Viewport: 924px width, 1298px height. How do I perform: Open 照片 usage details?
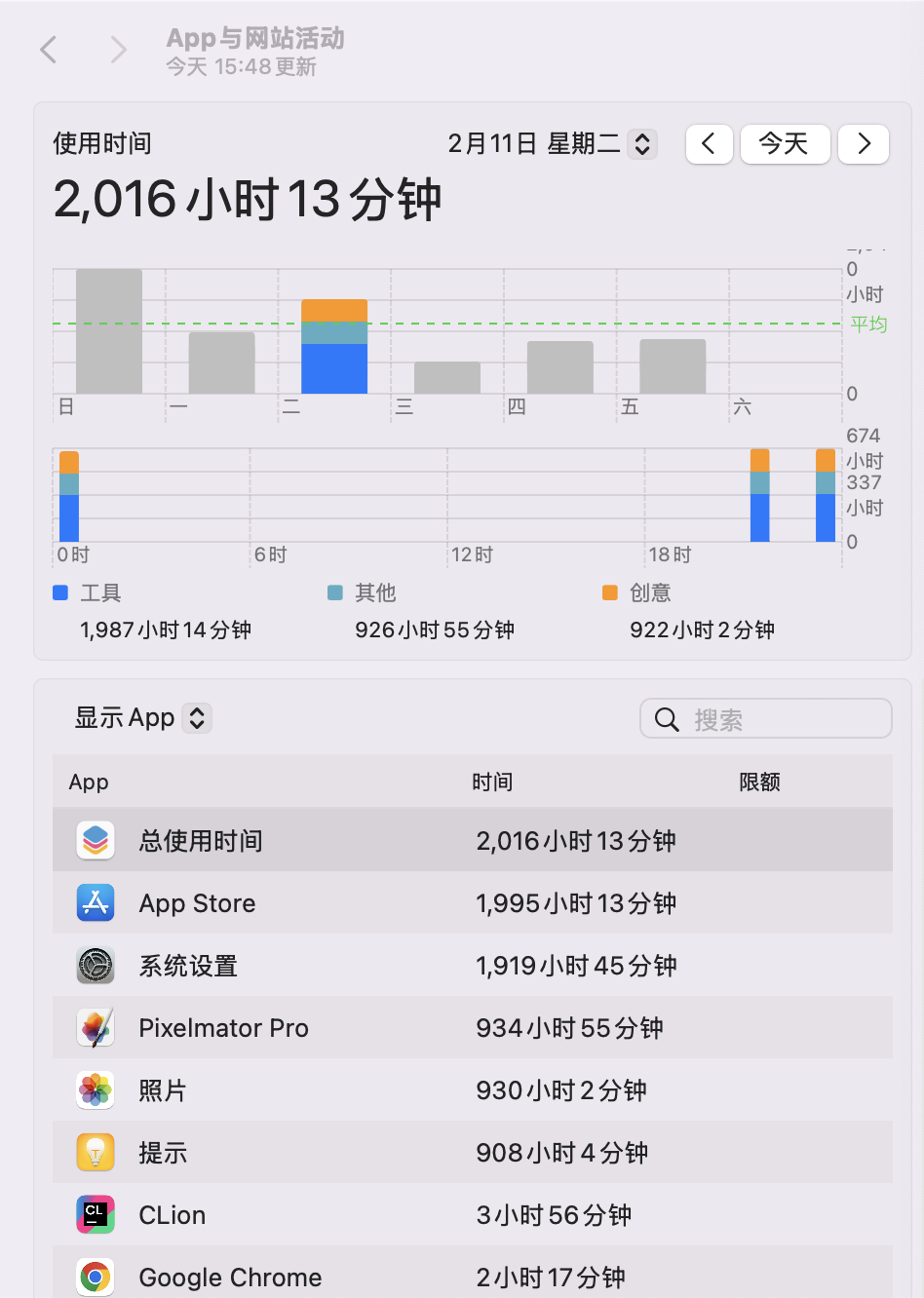click(472, 1089)
